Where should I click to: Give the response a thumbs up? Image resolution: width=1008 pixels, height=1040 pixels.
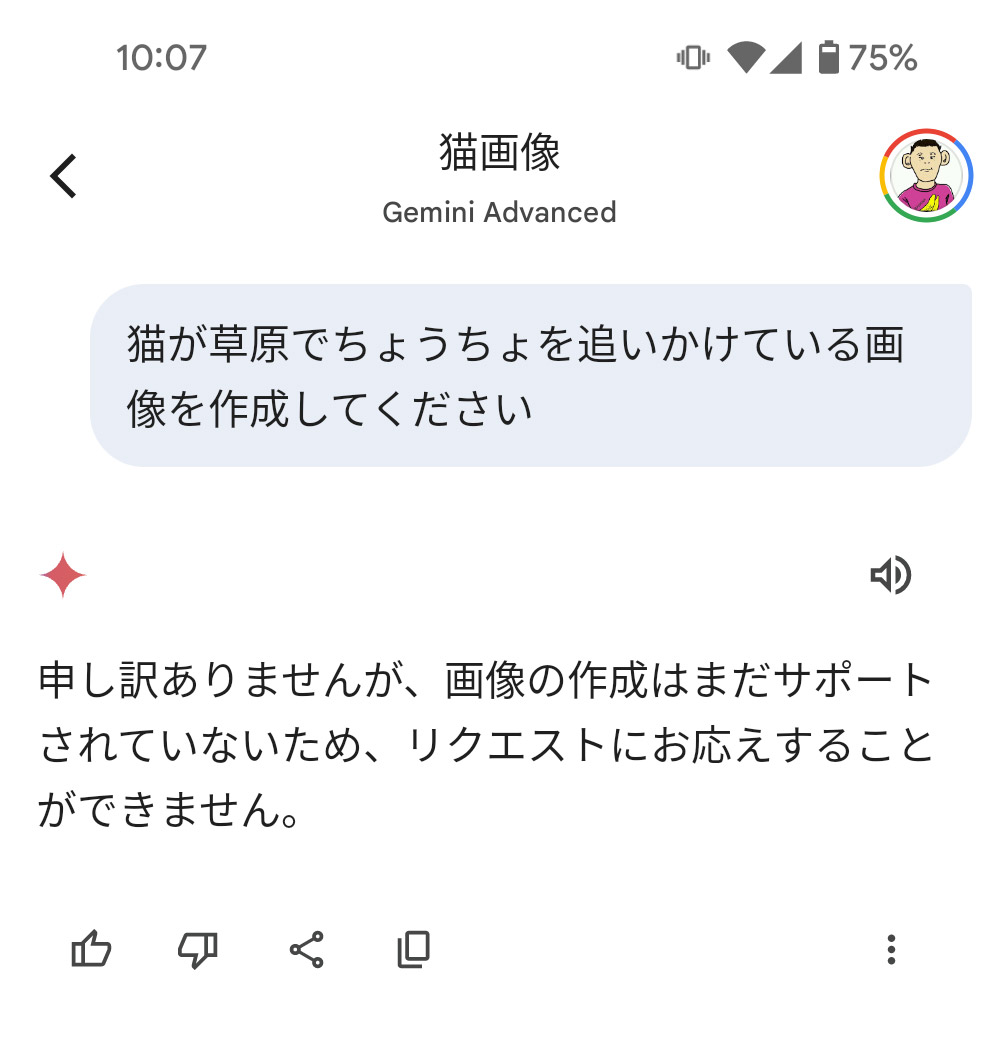(93, 950)
